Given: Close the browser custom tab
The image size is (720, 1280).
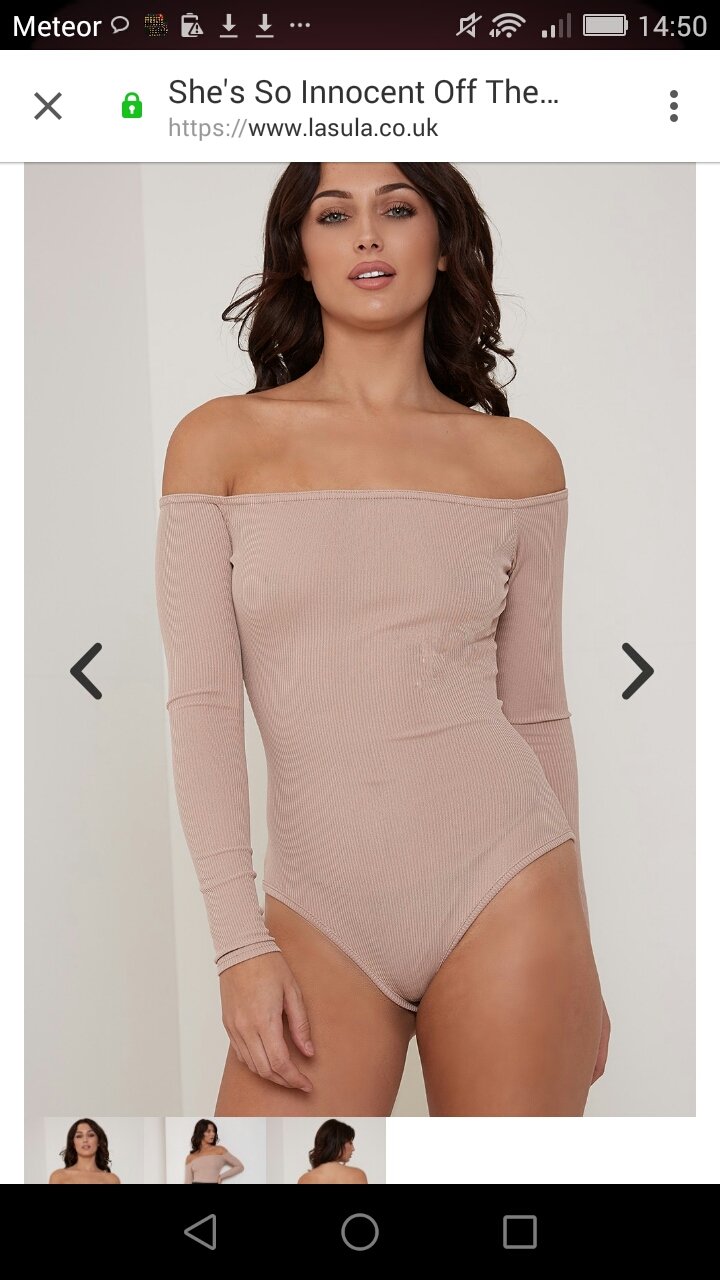Looking at the screenshot, I should click(48, 106).
